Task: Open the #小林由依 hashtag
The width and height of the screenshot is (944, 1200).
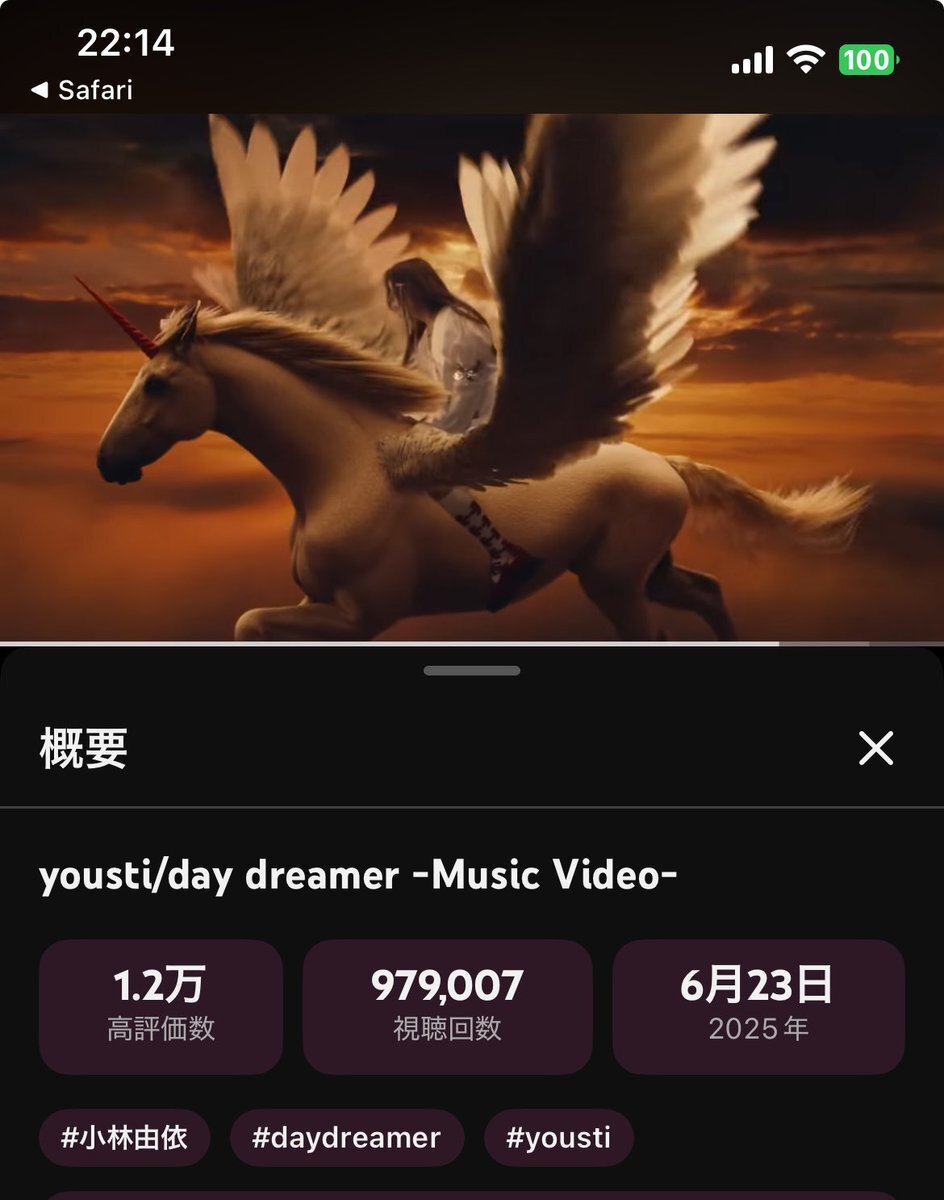Action: pyautogui.click(x=124, y=1138)
